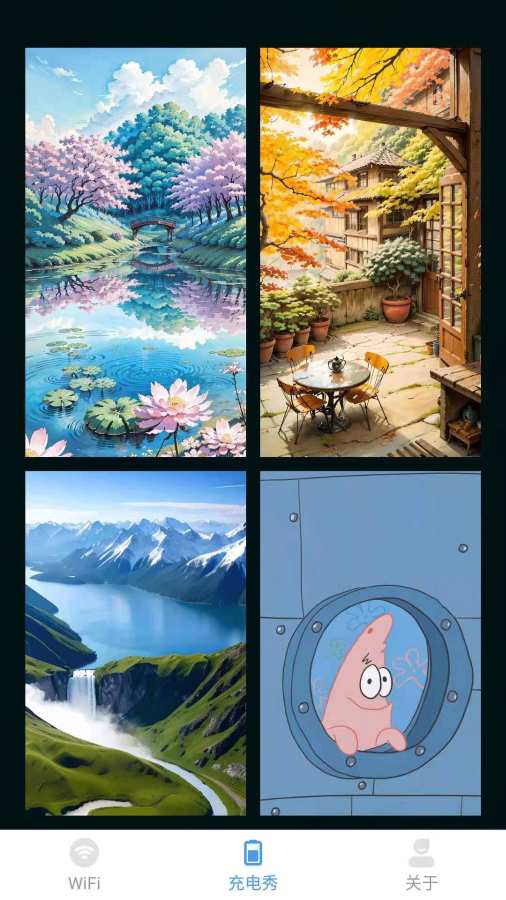
Task: Switch to the WiFi tab
Action: [x=84, y=864]
